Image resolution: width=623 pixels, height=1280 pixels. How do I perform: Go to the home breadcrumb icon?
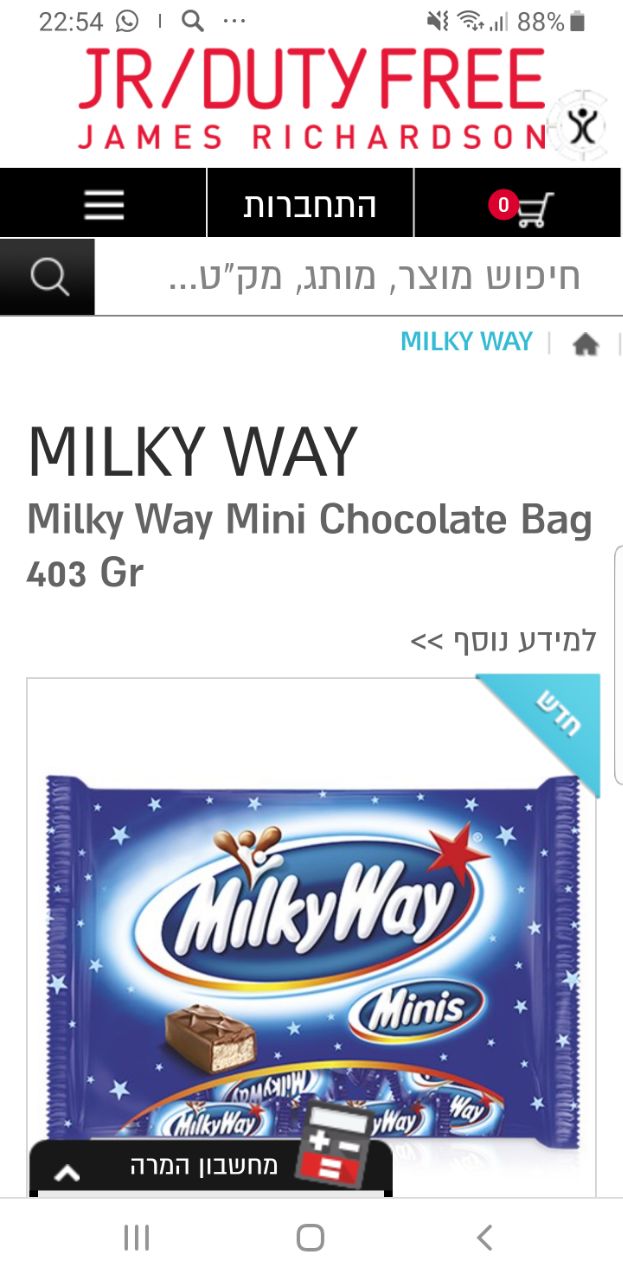tap(585, 344)
